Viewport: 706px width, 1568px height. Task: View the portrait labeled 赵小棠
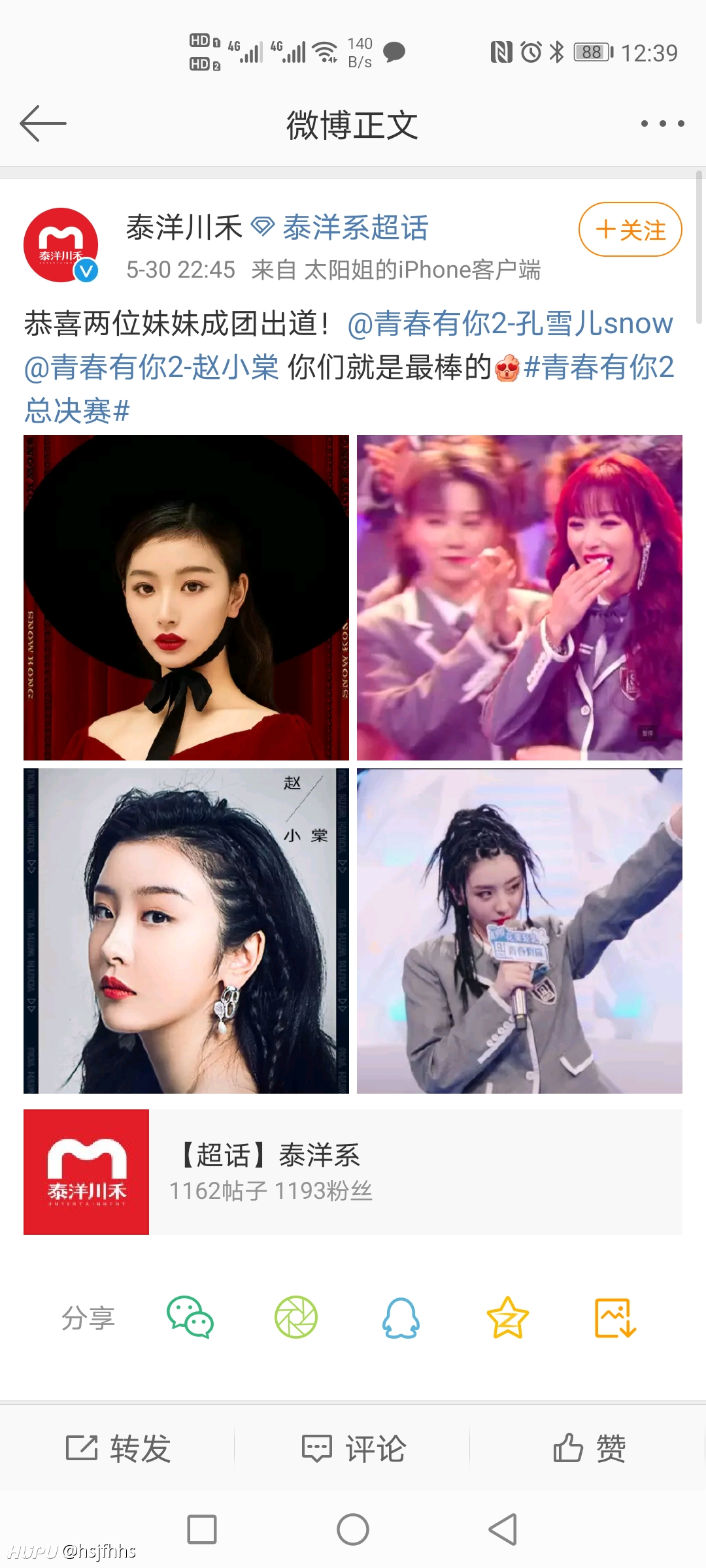(186, 931)
